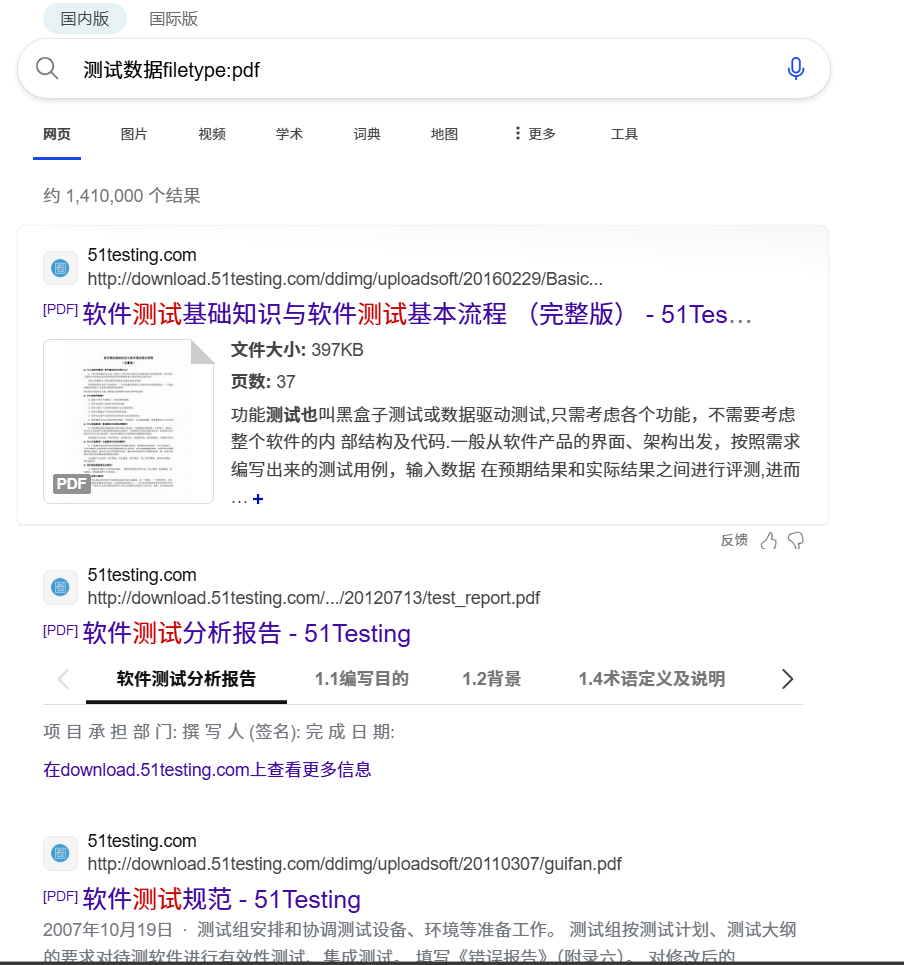The height and width of the screenshot is (965, 904).
Task: Expand the first result's snippet with plus
Action: pos(258,498)
